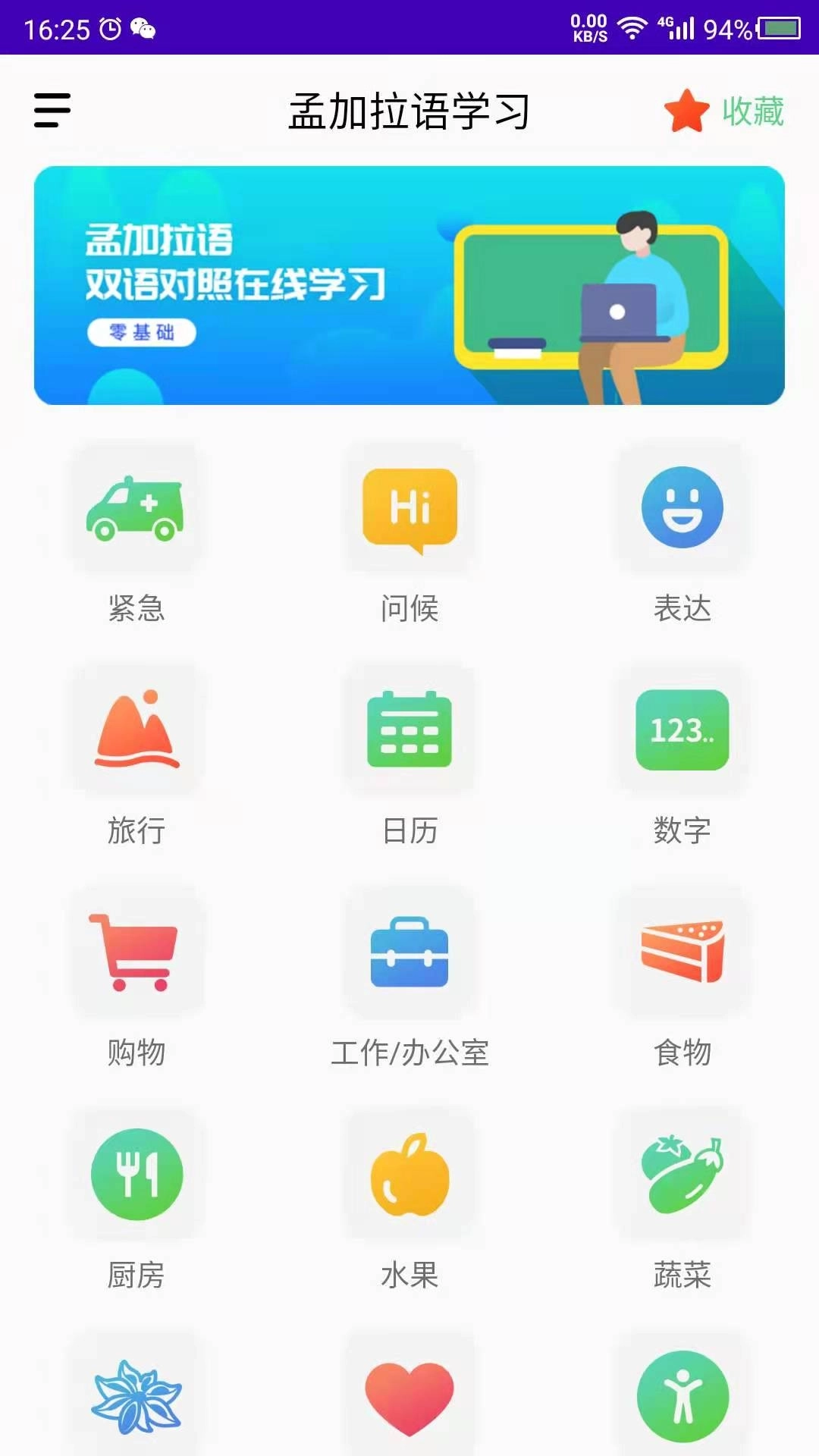Select the 旅行 travel mountain icon
The height and width of the screenshot is (1456, 819).
(136, 730)
